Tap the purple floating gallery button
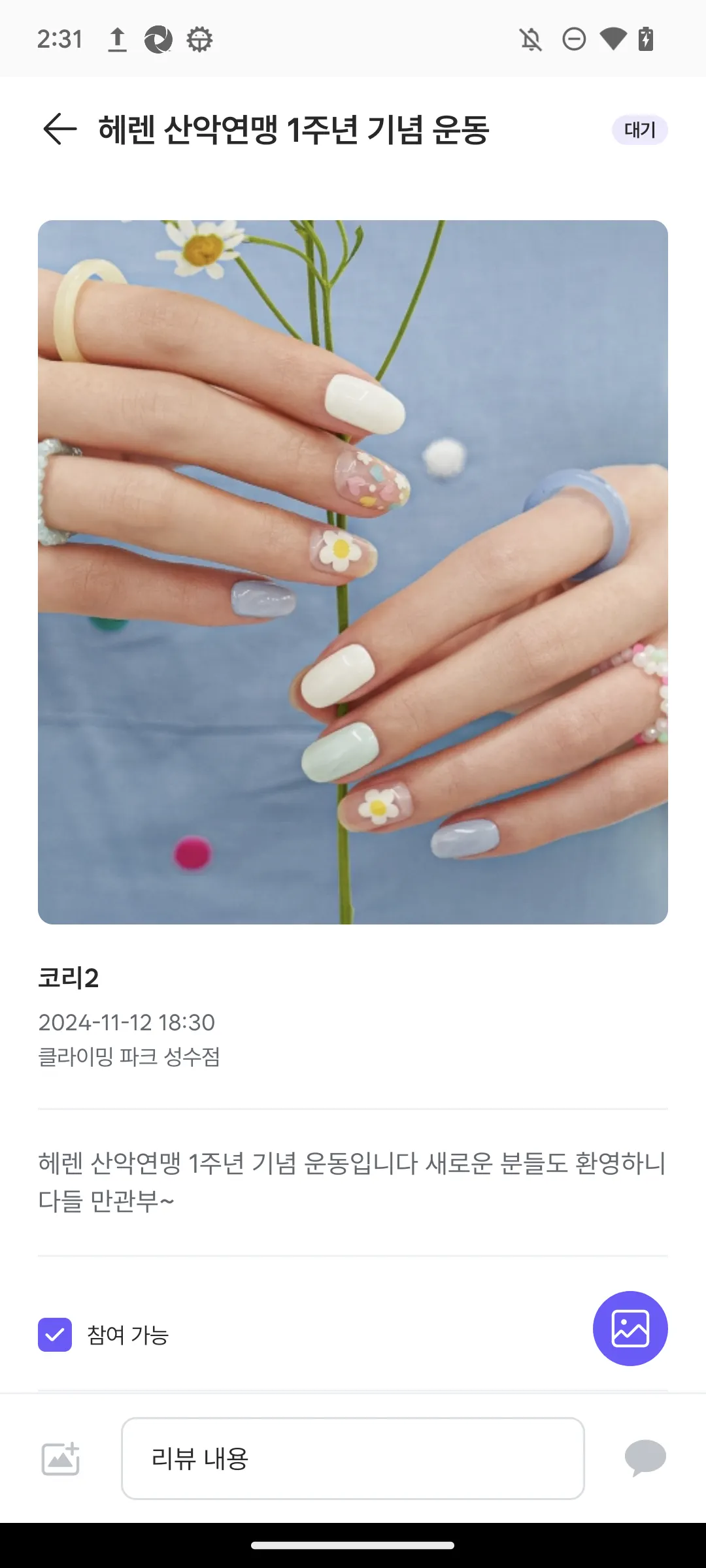 (x=630, y=1328)
